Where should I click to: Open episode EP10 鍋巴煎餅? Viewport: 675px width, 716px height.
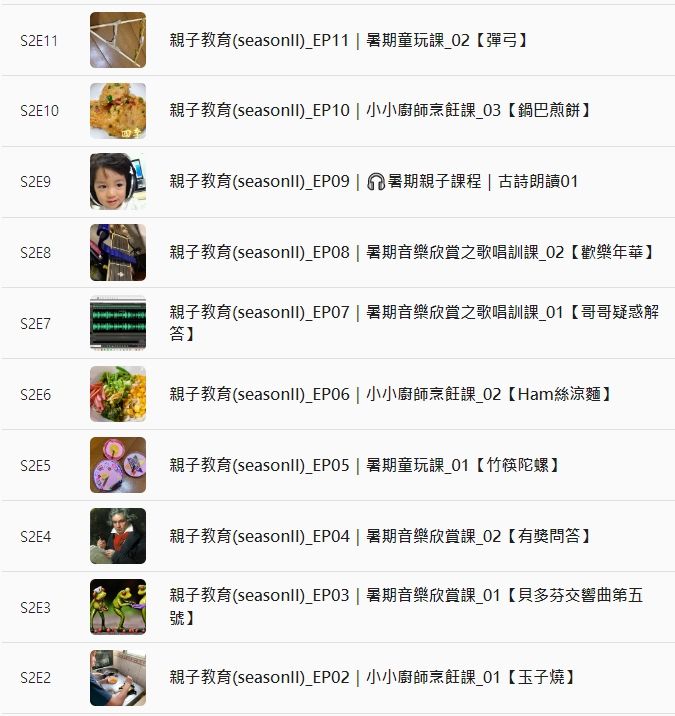(x=380, y=111)
